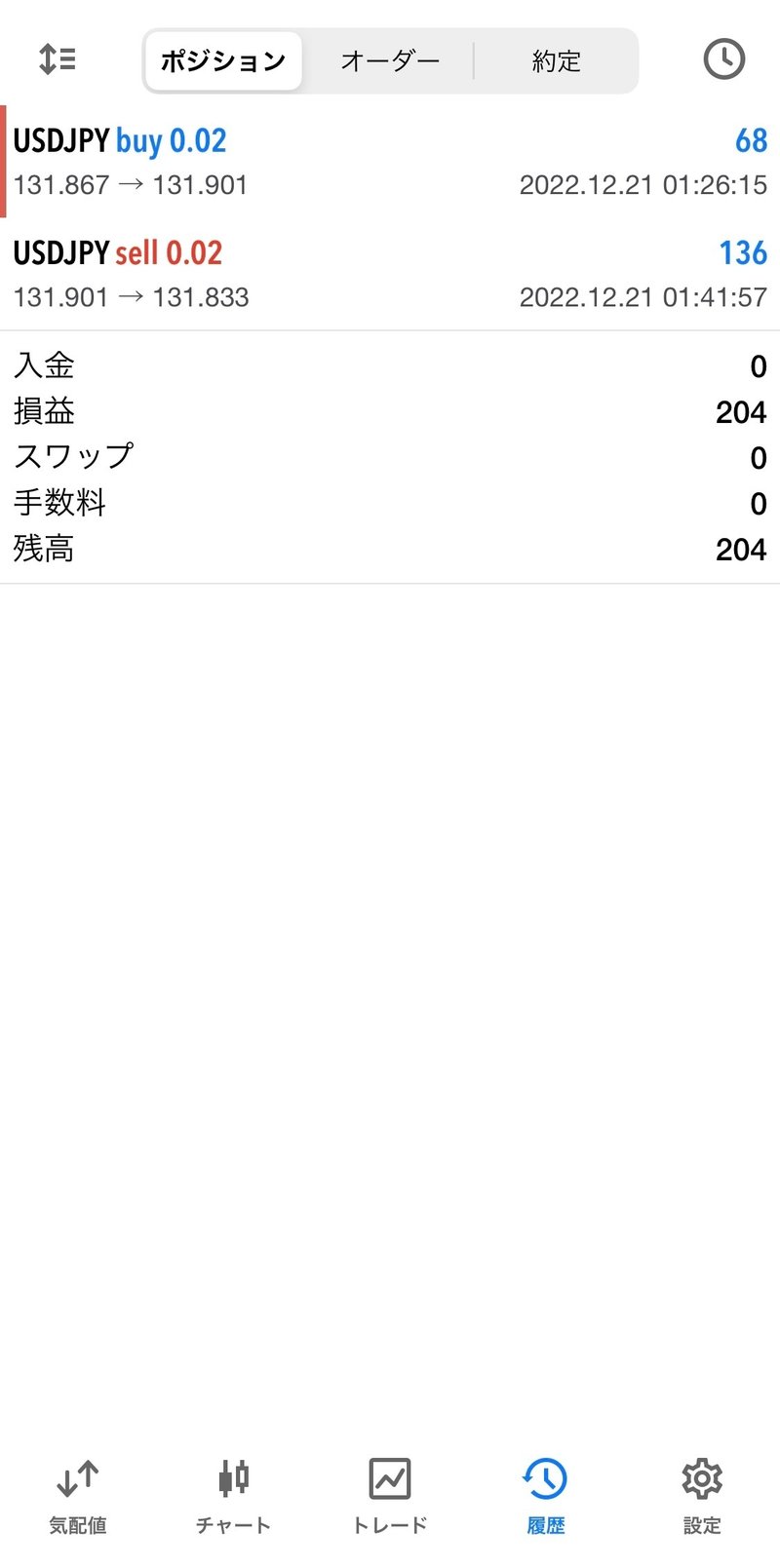Image resolution: width=780 pixels, height=1568 pixels.
Task: Select the スワップ swap row
Action: click(390, 457)
